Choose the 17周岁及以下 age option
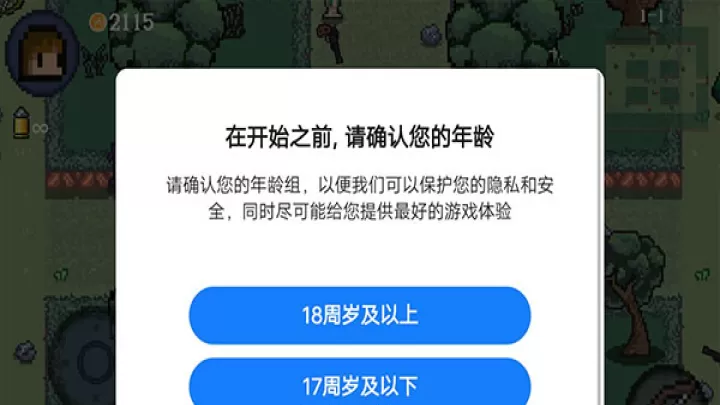 359,384
